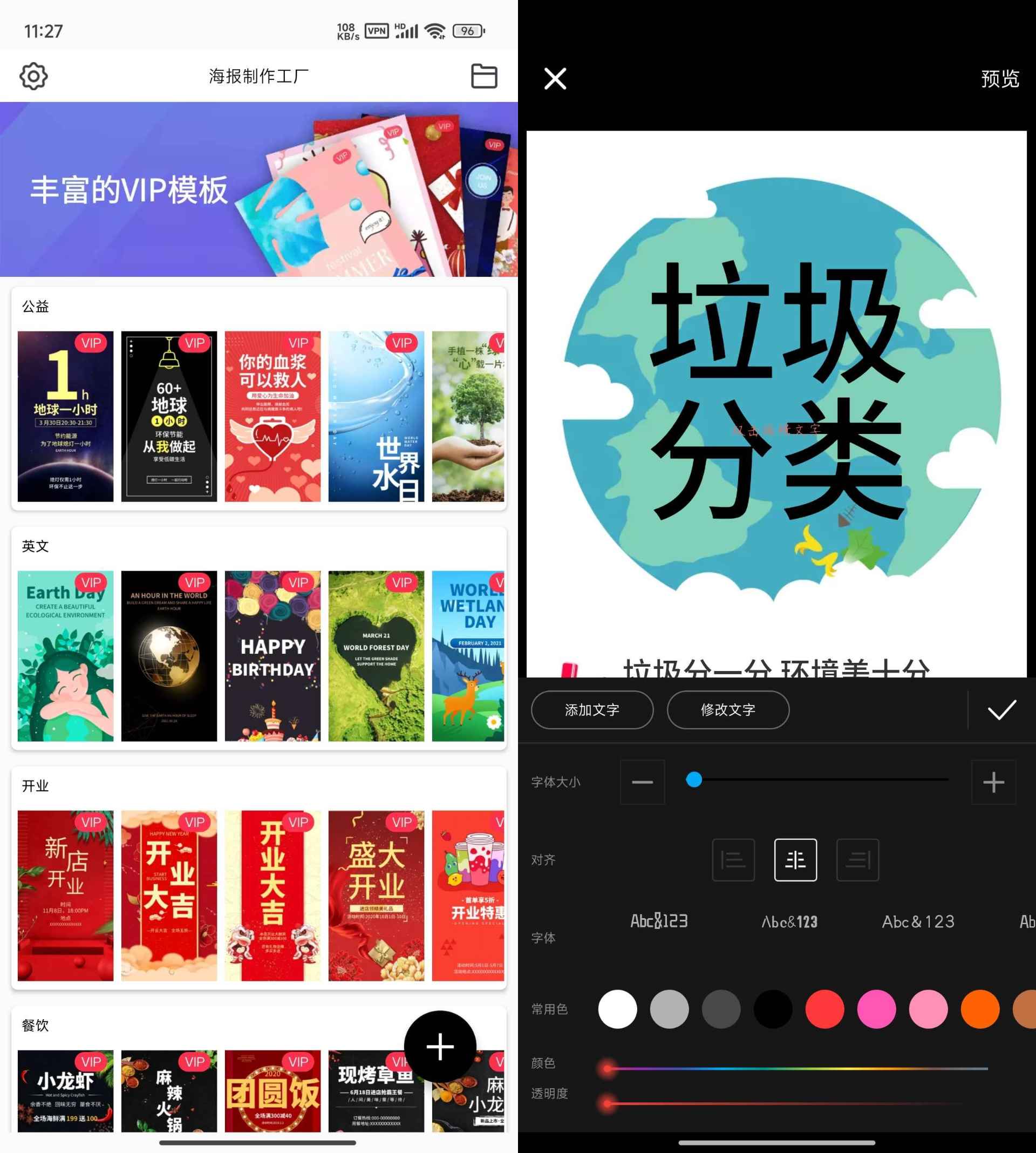Tap the 修改文字 button
Image resolution: width=1036 pixels, height=1153 pixels.
pyautogui.click(x=728, y=710)
